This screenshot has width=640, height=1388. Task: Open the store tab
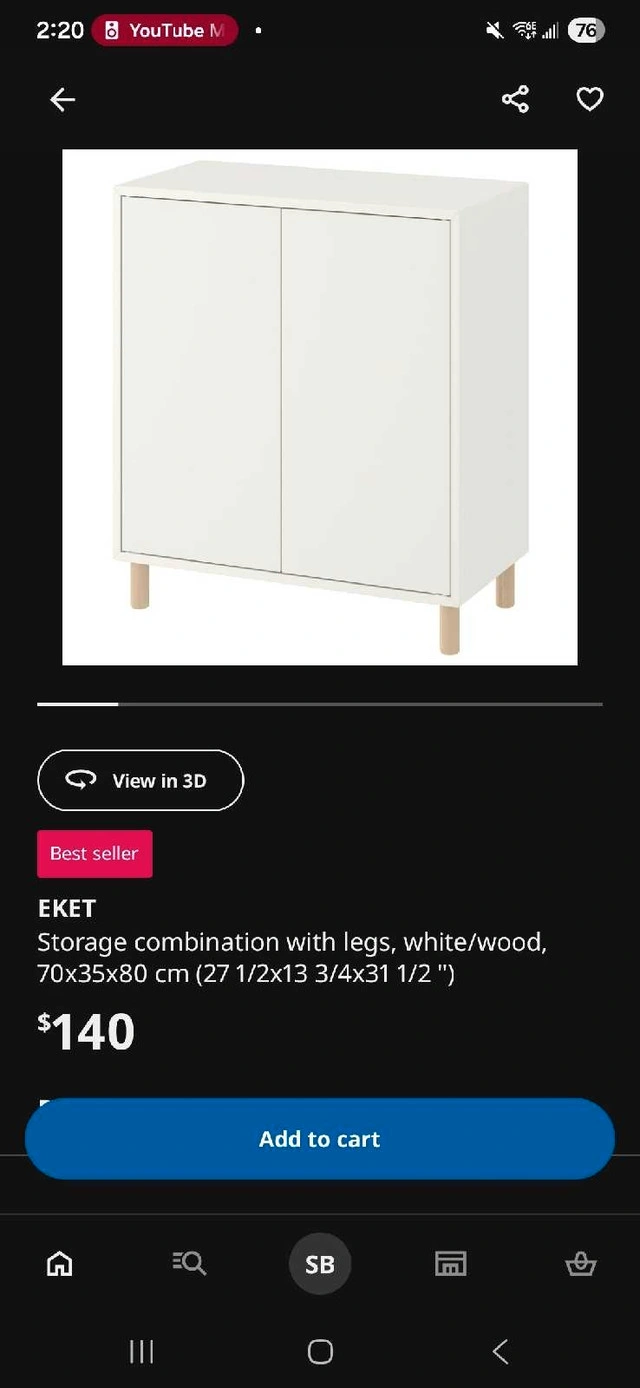pyautogui.click(x=451, y=1264)
